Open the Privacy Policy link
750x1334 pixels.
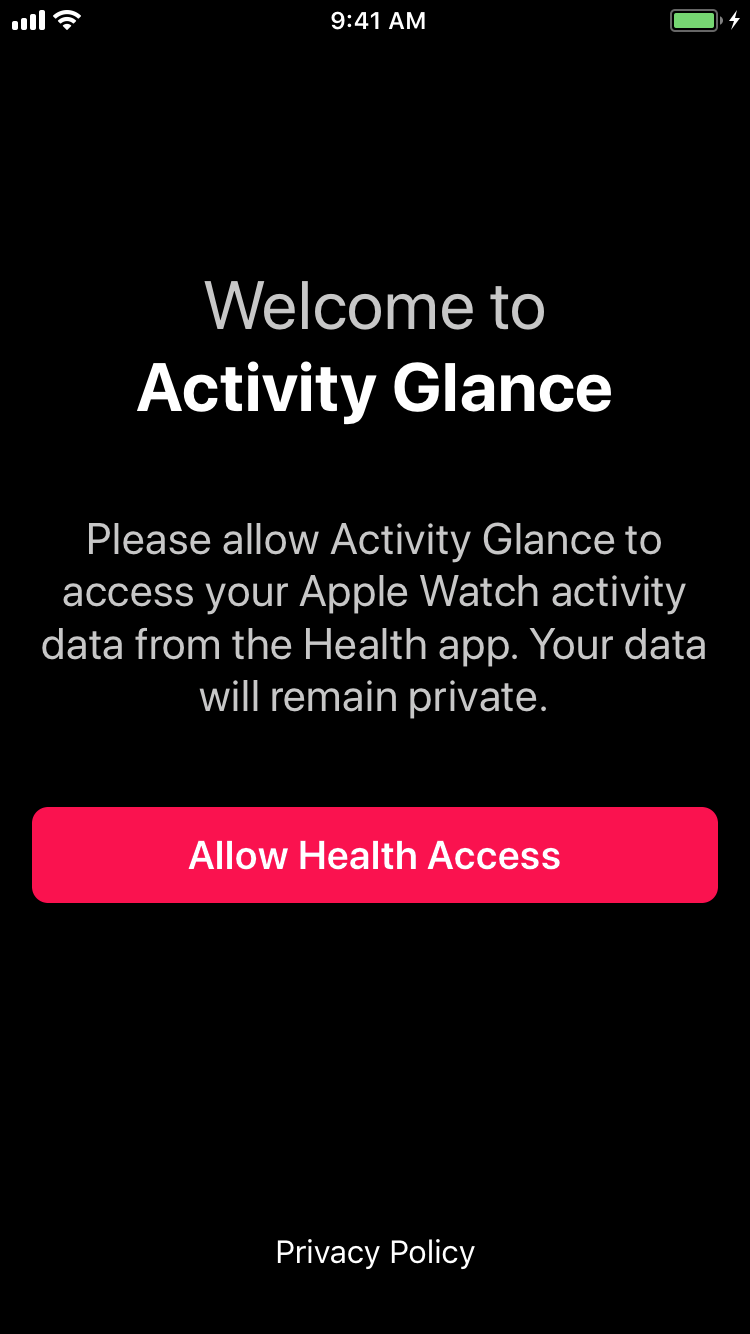click(x=375, y=1252)
